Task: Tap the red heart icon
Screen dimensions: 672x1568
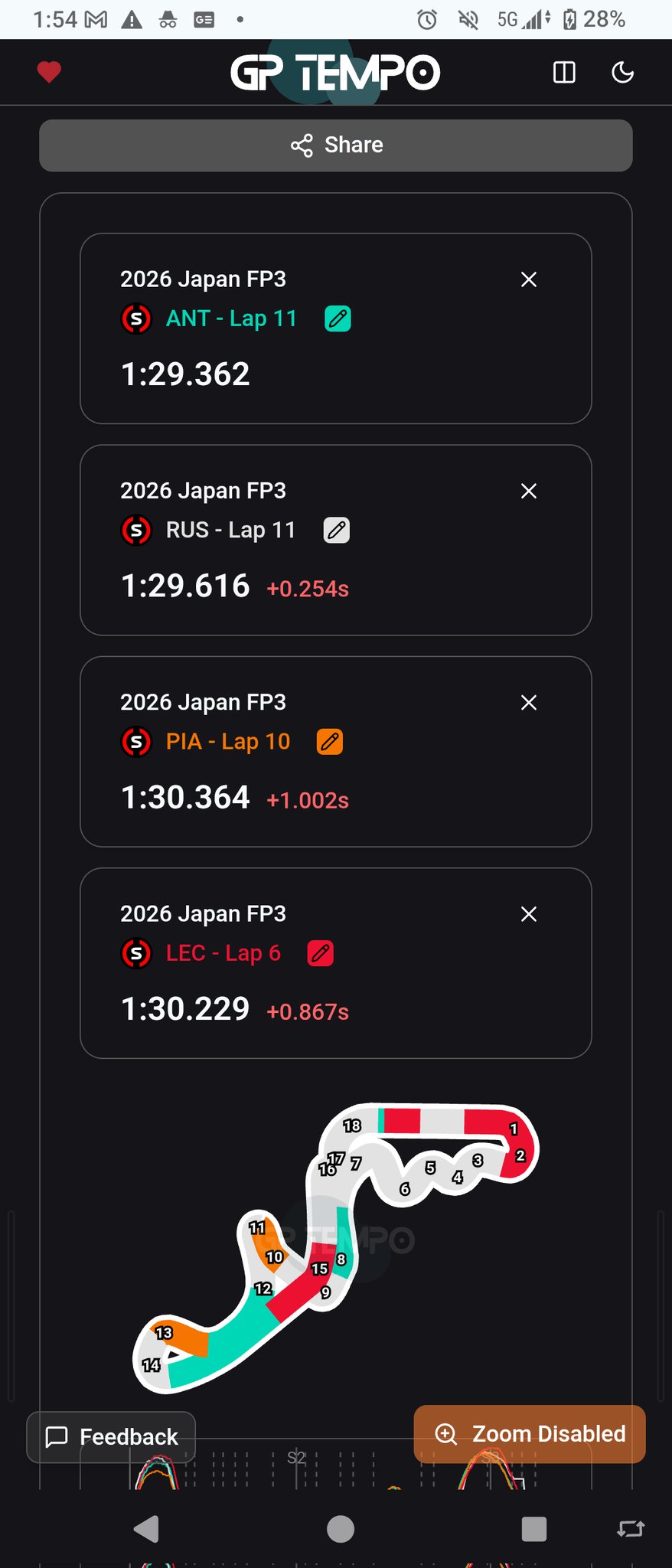Action: pyautogui.click(x=49, y=73)
